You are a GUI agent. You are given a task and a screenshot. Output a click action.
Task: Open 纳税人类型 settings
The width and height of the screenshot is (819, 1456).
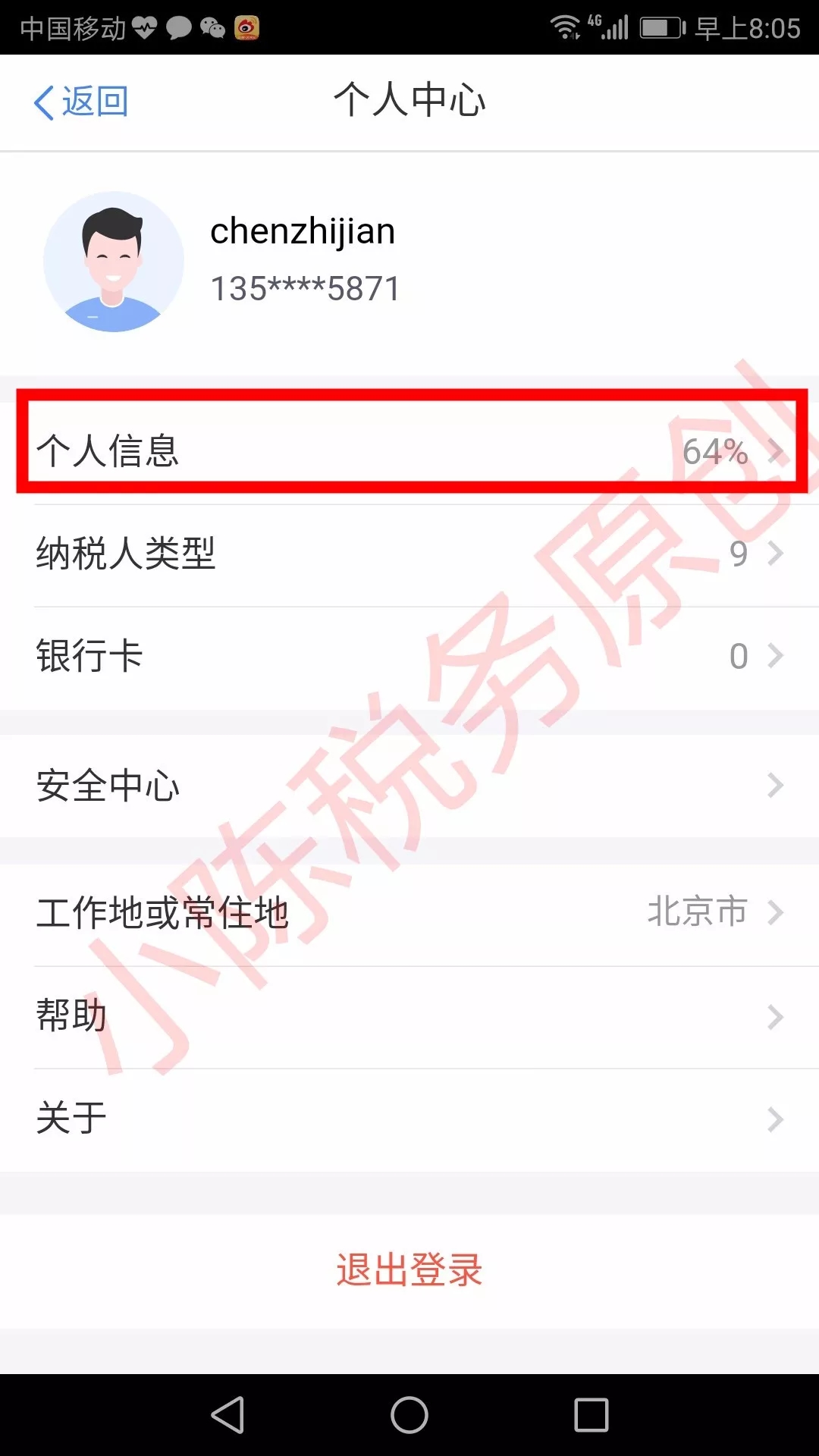coord(409,554)
